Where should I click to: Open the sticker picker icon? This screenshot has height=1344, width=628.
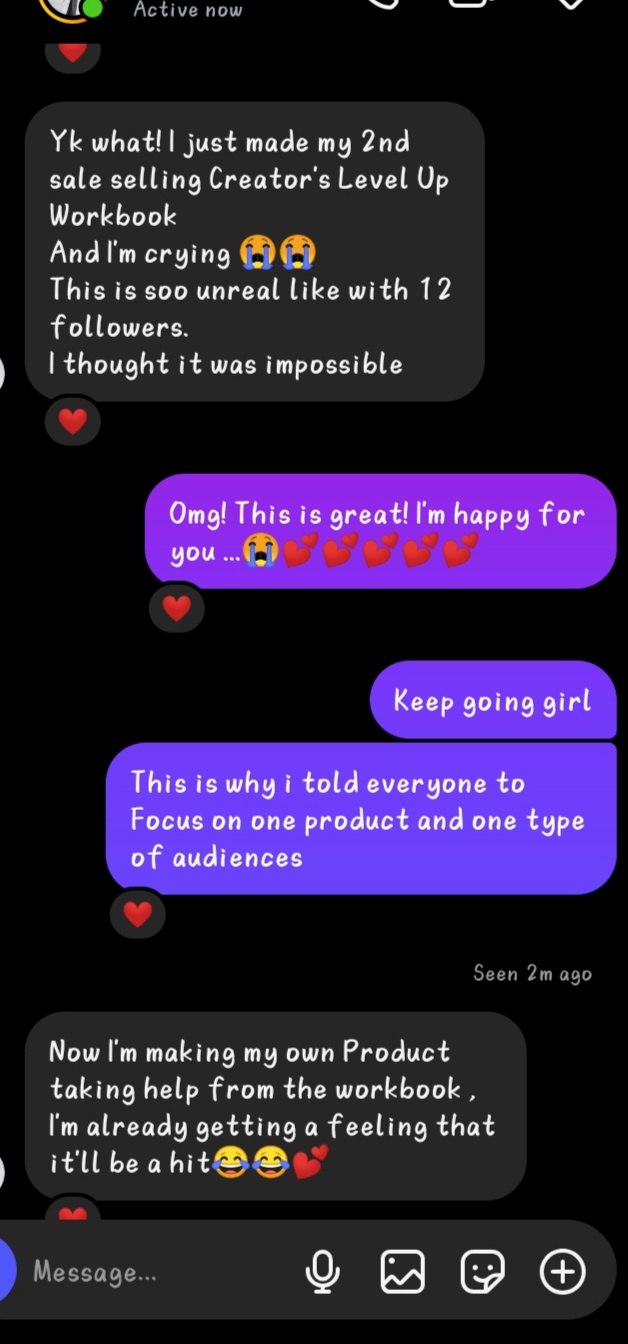point(482,1272)
